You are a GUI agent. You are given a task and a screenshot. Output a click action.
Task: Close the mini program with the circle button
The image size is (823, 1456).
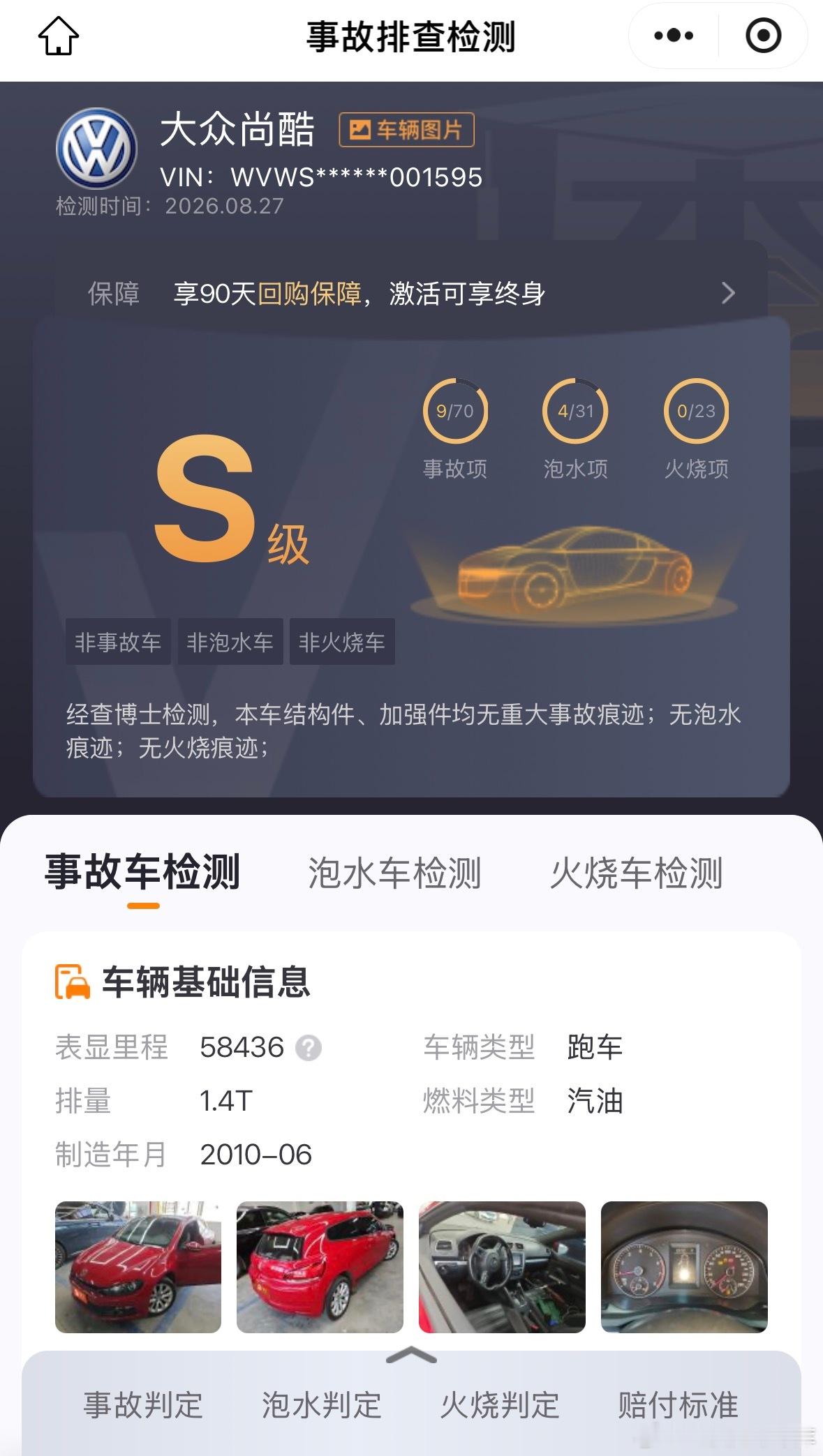tap(763, 36)
